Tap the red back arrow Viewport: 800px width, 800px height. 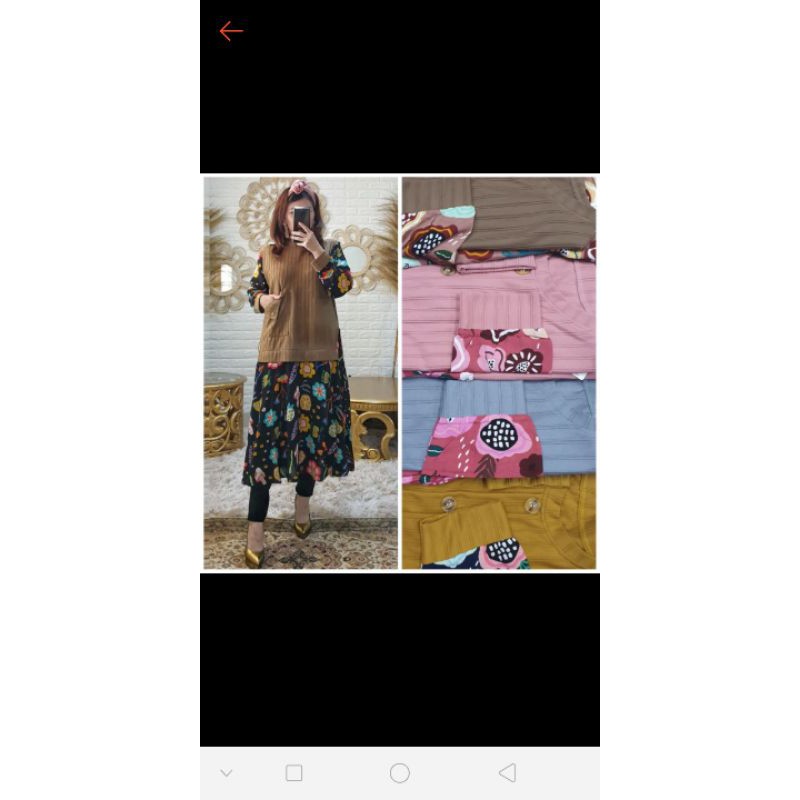click(231, 31)
